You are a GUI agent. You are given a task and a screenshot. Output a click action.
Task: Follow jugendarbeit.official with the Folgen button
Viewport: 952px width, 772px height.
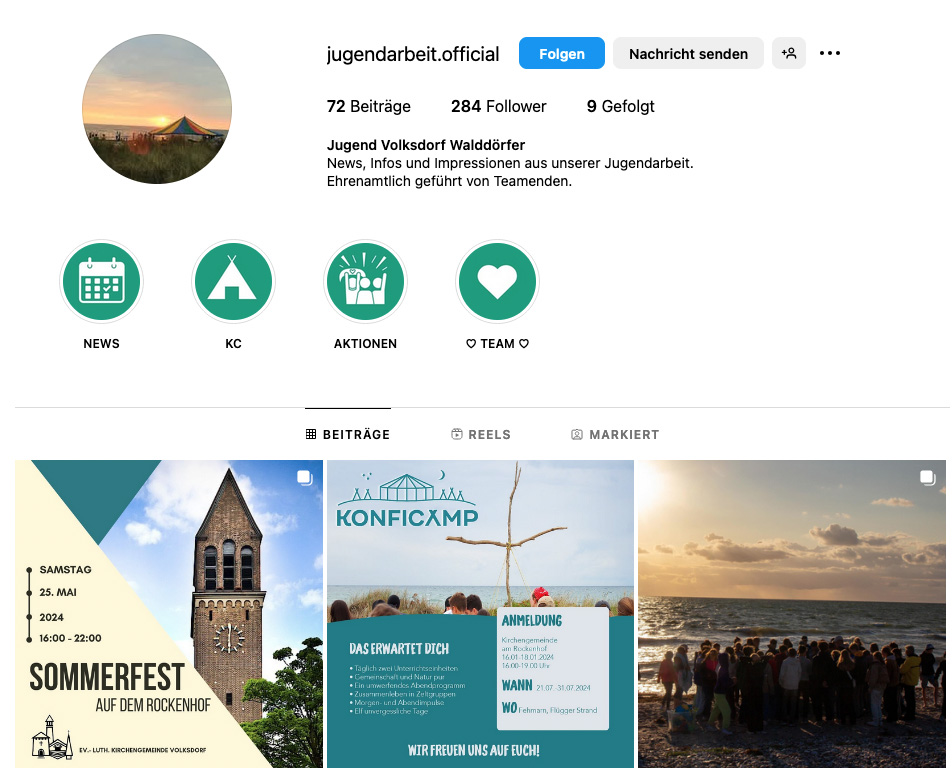point(561,54)
